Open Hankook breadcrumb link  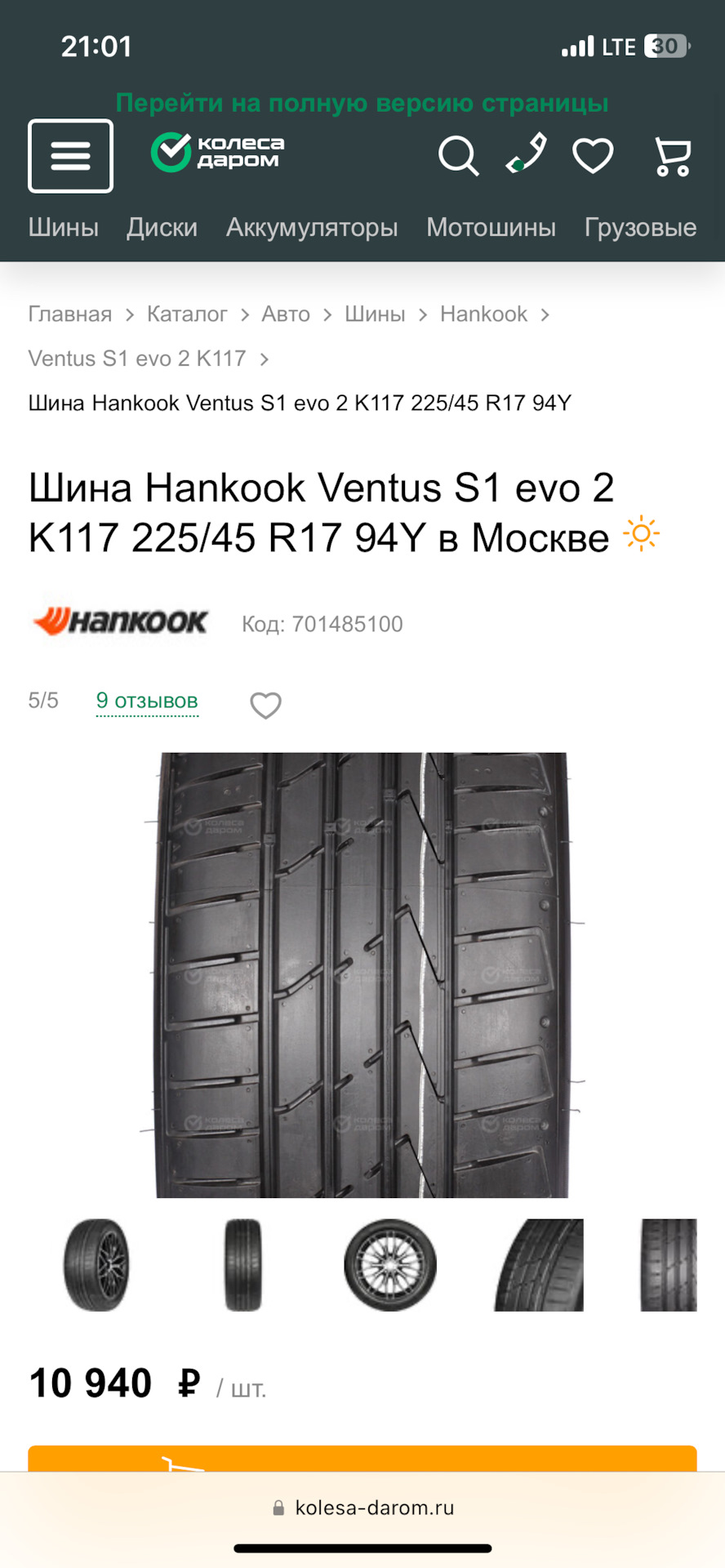click(484, 314)
